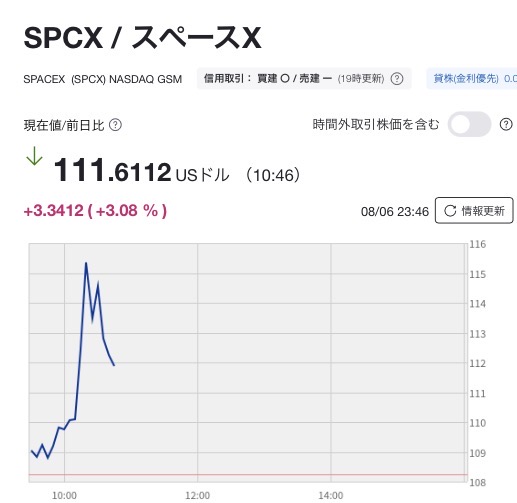Open help icon next to after-hours toggle

click(x=506, y=124)
